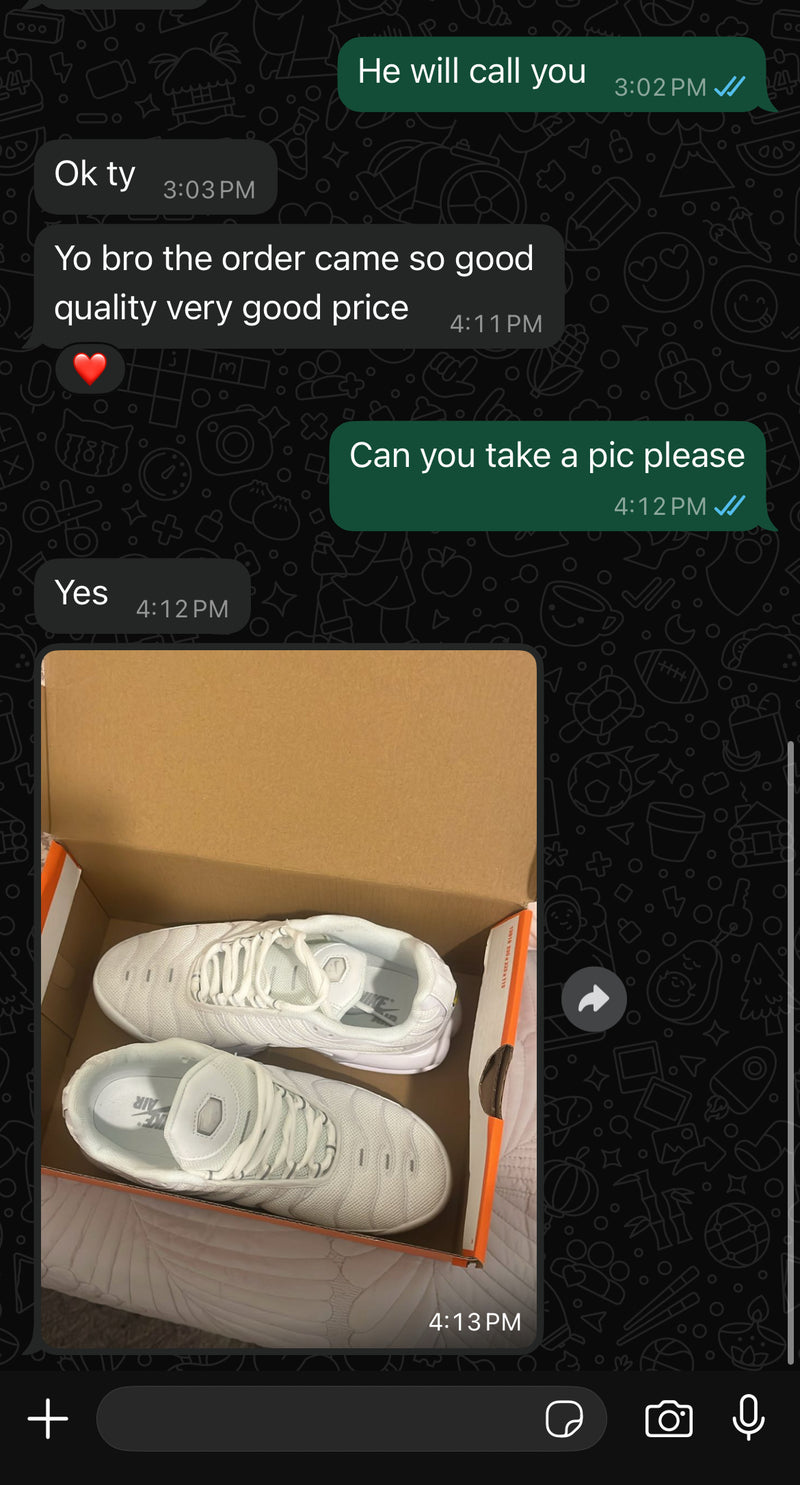
Task: View the heart reaction on the message
Action: coord(90,369)
